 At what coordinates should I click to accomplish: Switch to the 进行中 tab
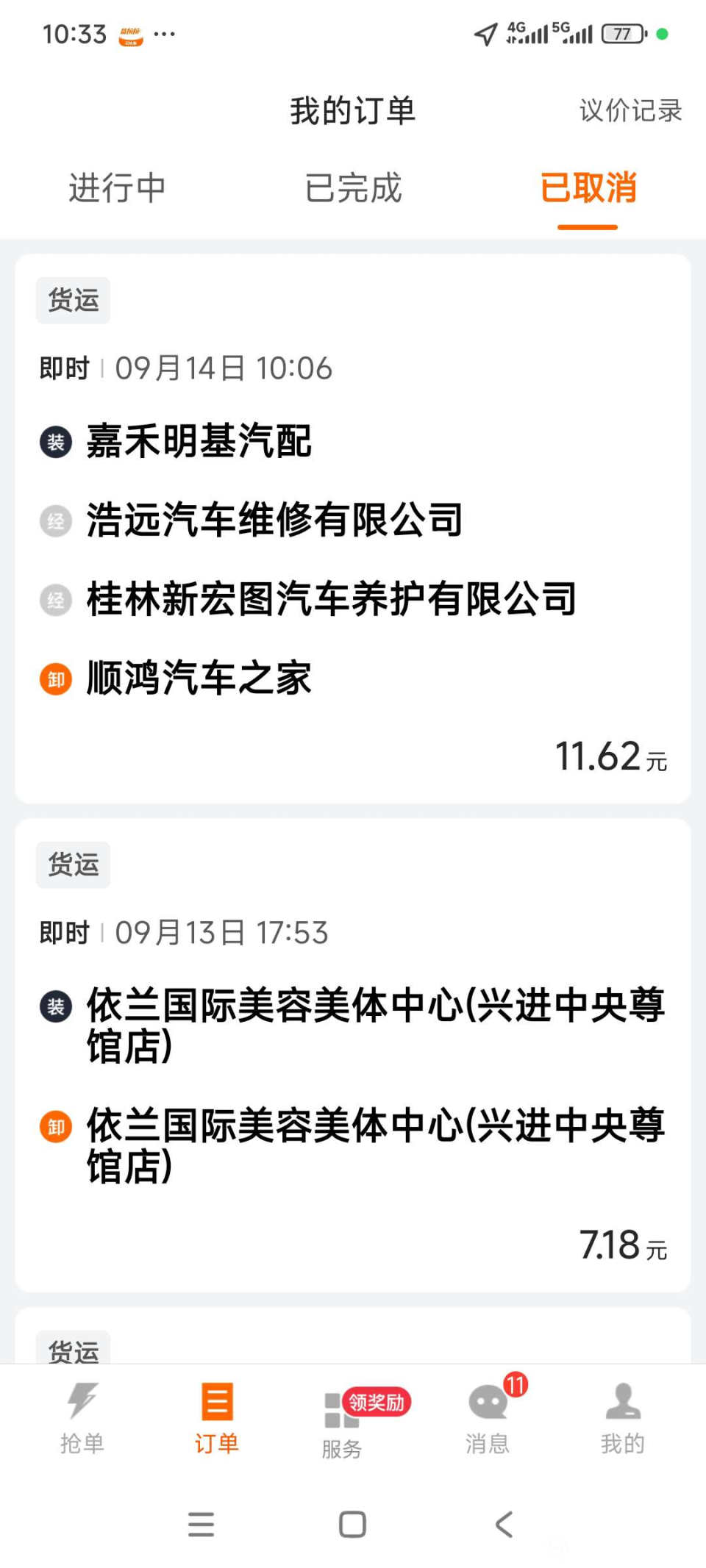[117, 187]
